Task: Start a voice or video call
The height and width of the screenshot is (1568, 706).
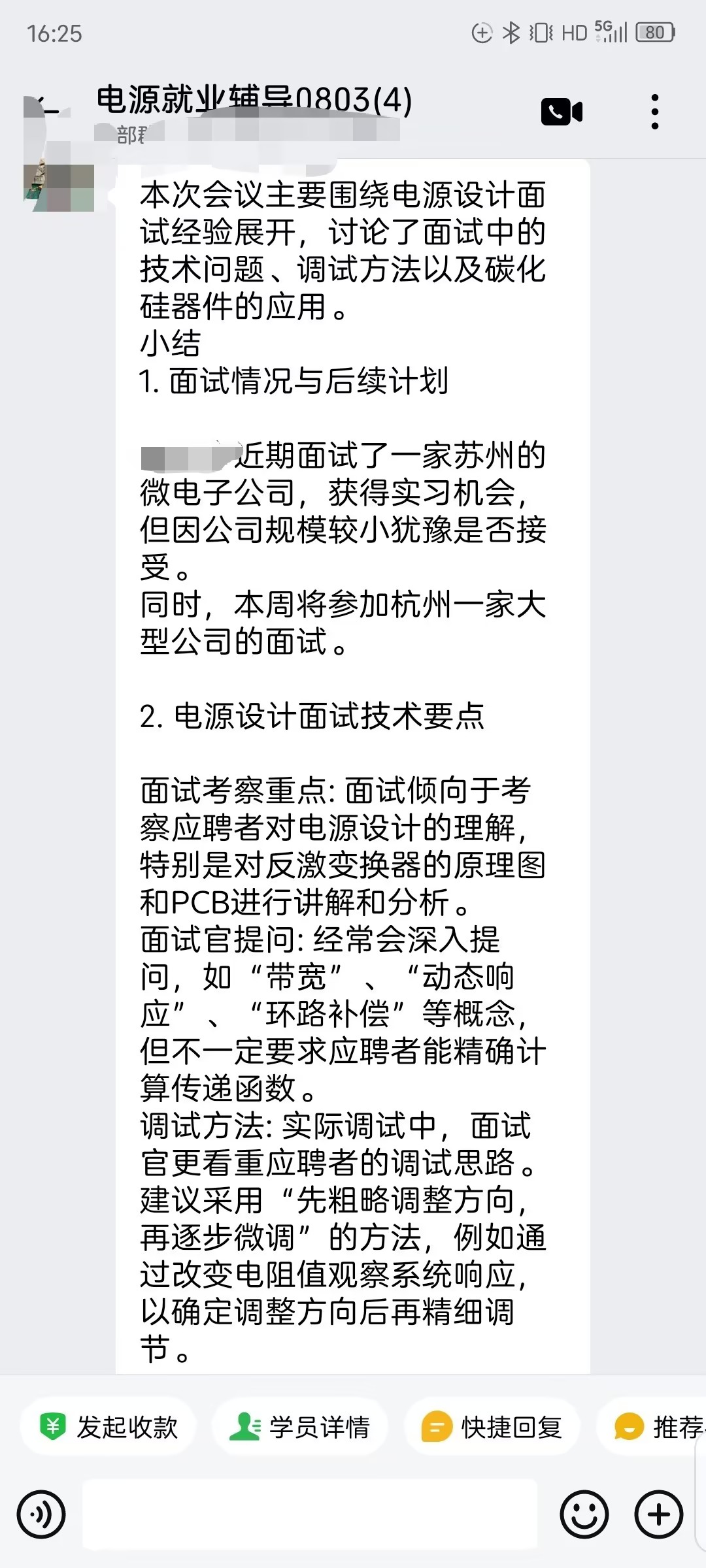Action: point(562,112)
